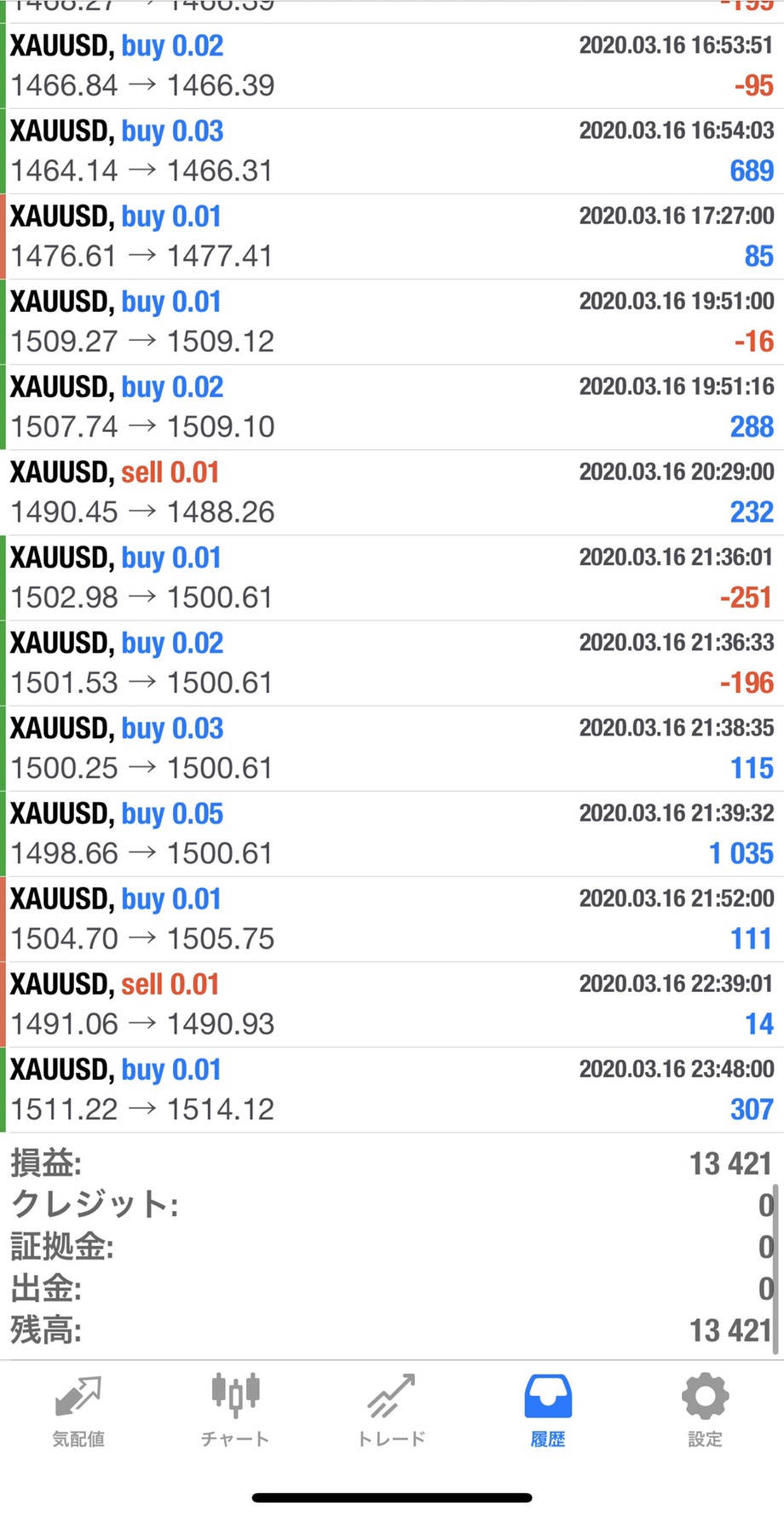Tap the buy 0.05 trade with 1 035 profit

[x=392, y=834]
